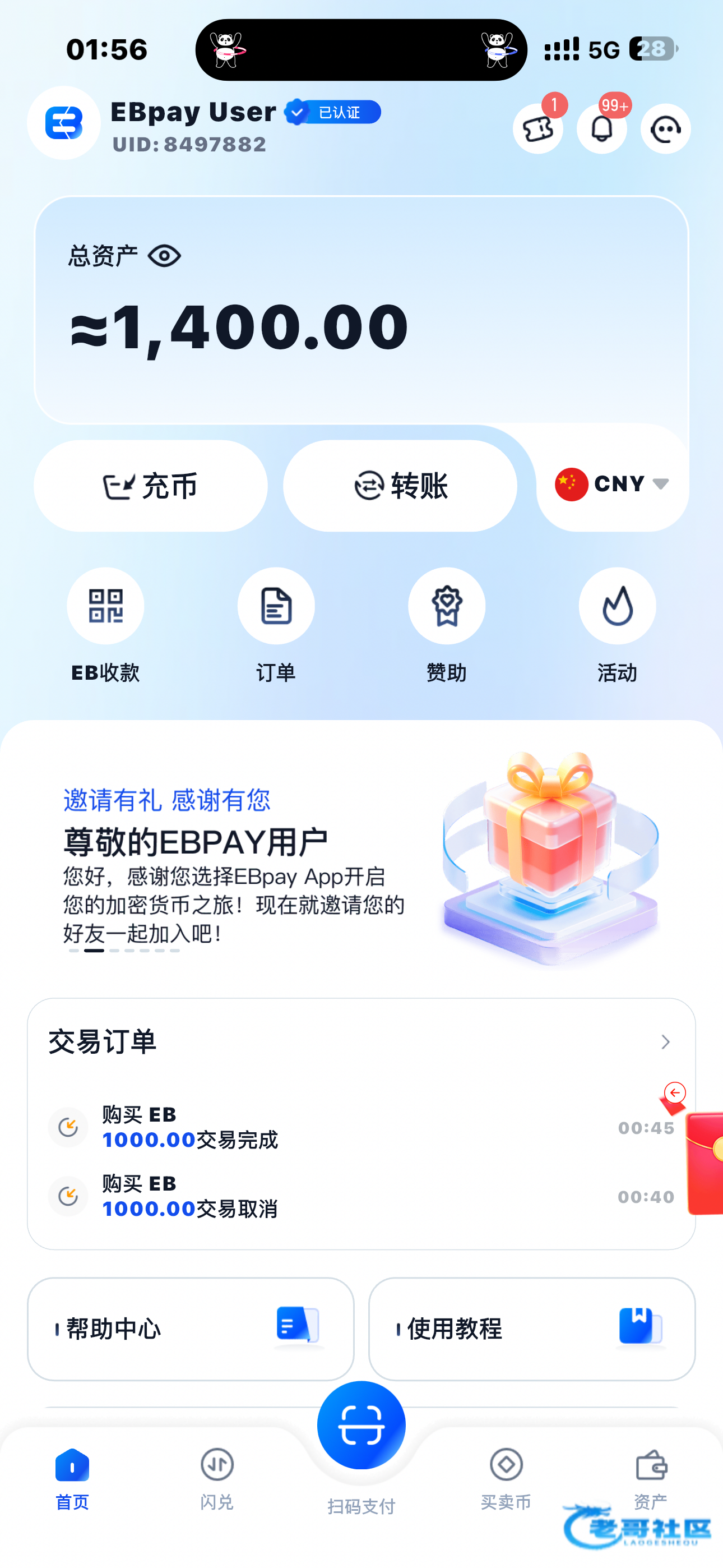The height and width of the screenshot is (1568, 723).
Task: Open 帮助中心 help center
Action: (x=191, y=1329)
